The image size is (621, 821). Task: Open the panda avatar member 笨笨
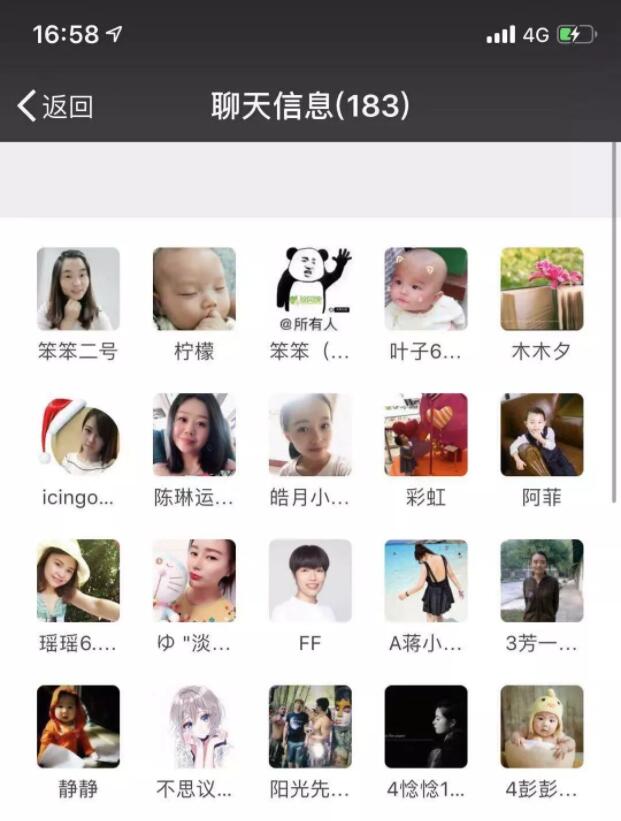310,289
